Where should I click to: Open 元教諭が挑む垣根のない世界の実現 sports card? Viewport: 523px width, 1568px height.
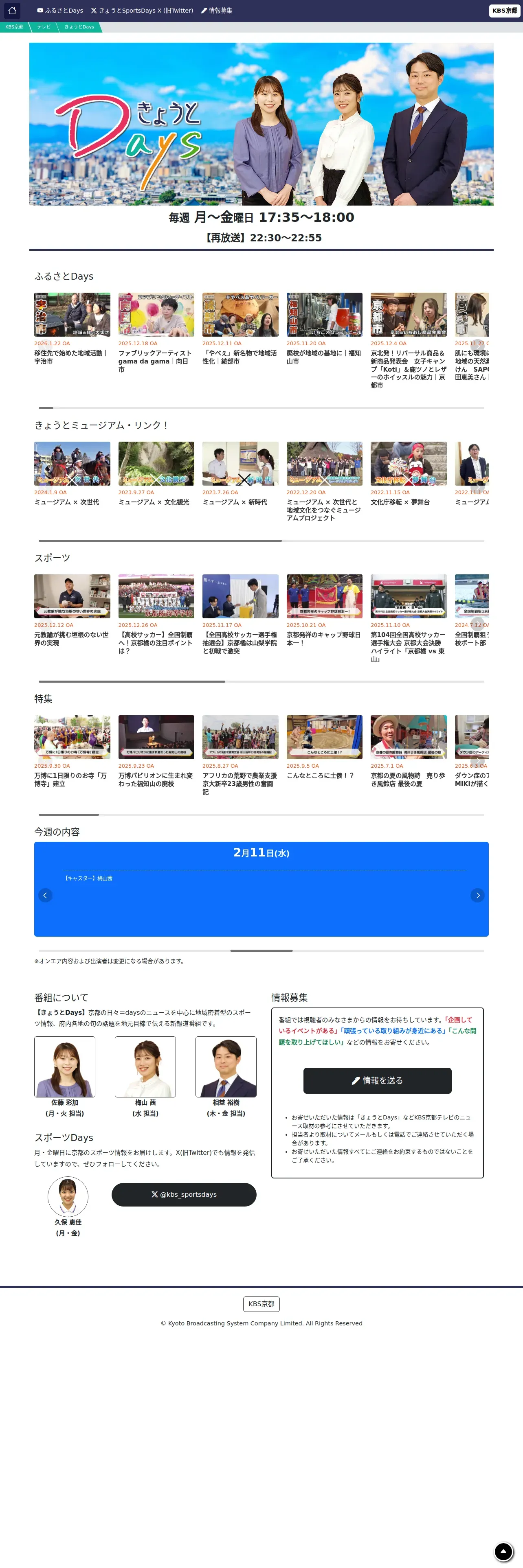pyautogui.click(x=72, y=611)
